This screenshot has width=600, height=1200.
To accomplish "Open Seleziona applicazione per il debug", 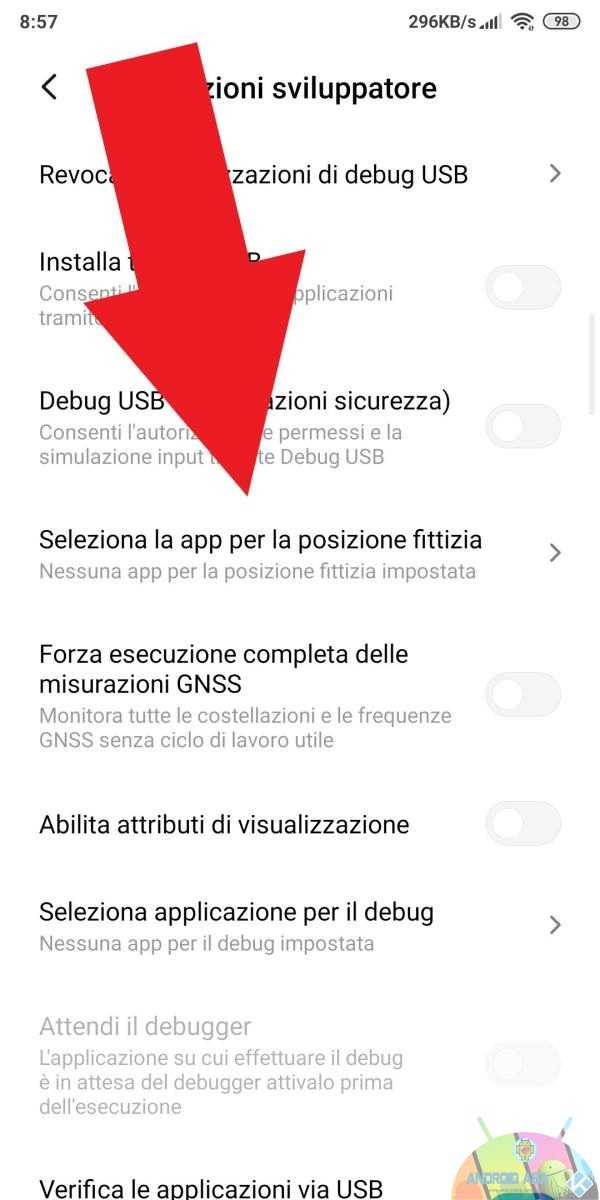I will point(300,925).
